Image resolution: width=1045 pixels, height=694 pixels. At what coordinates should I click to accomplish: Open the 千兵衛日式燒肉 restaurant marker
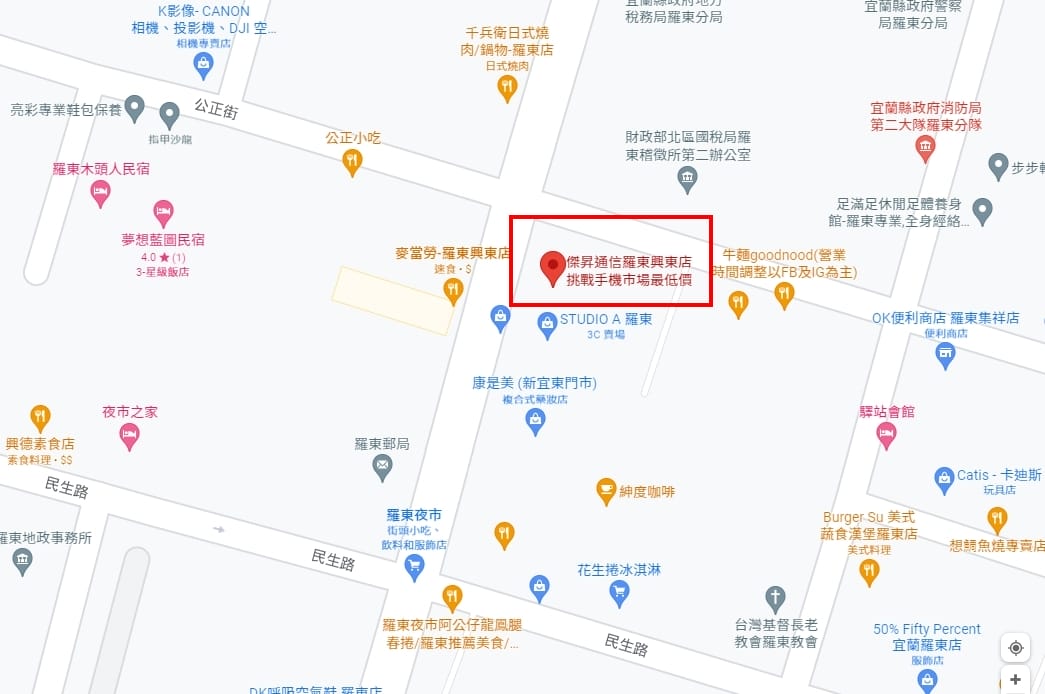pos(507,88)
